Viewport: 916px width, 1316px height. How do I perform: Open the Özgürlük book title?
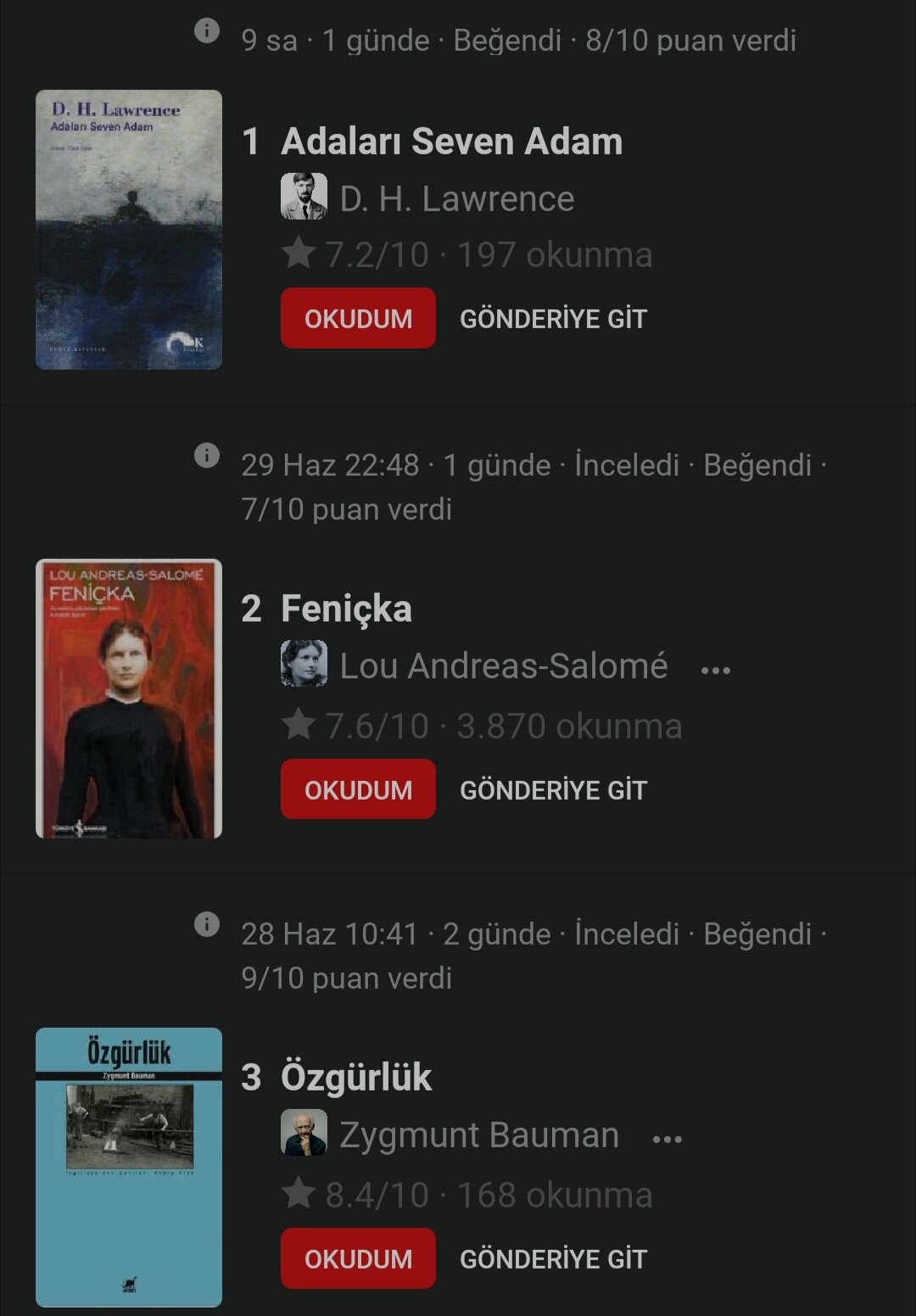tap(356, 1078)
